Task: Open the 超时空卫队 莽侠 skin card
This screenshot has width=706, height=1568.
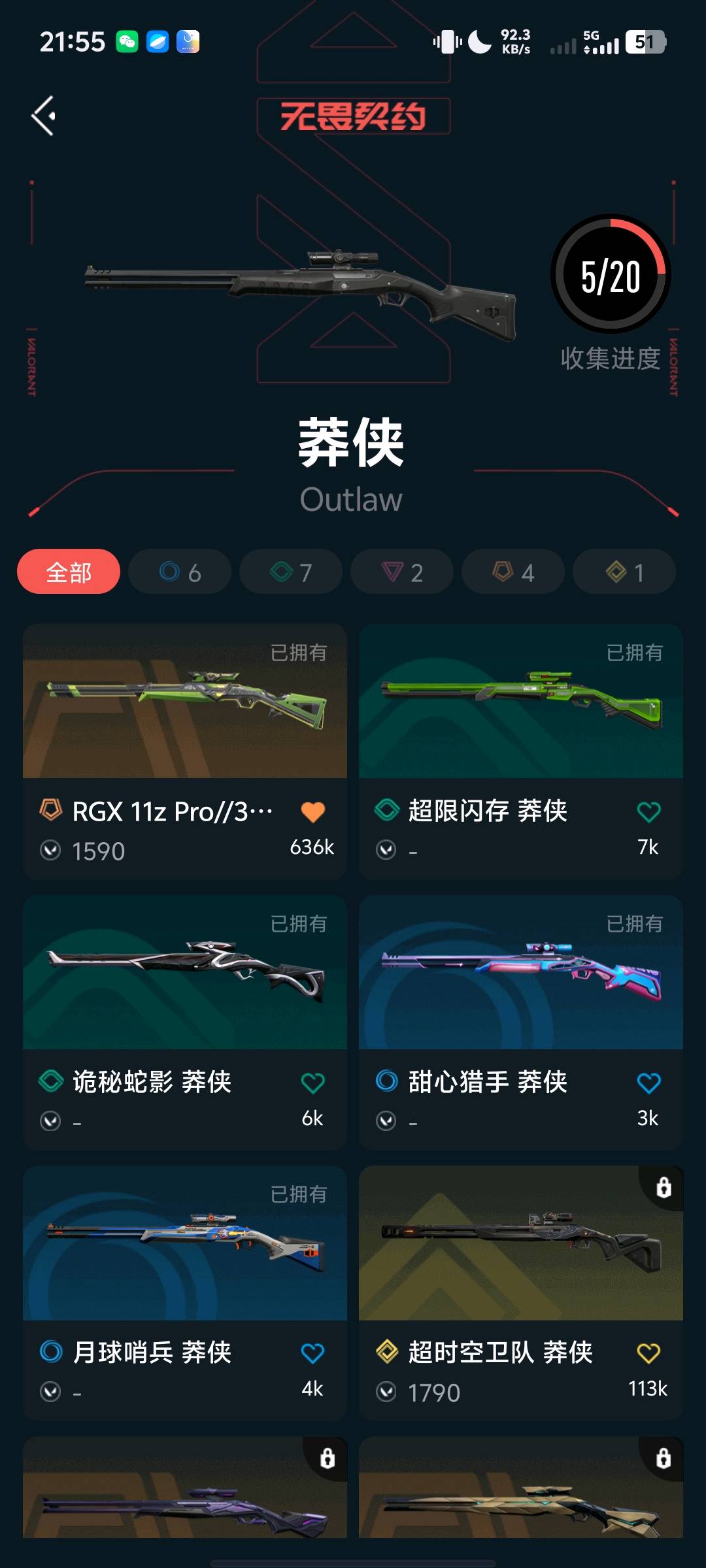Action: (x=521, y=1293)
